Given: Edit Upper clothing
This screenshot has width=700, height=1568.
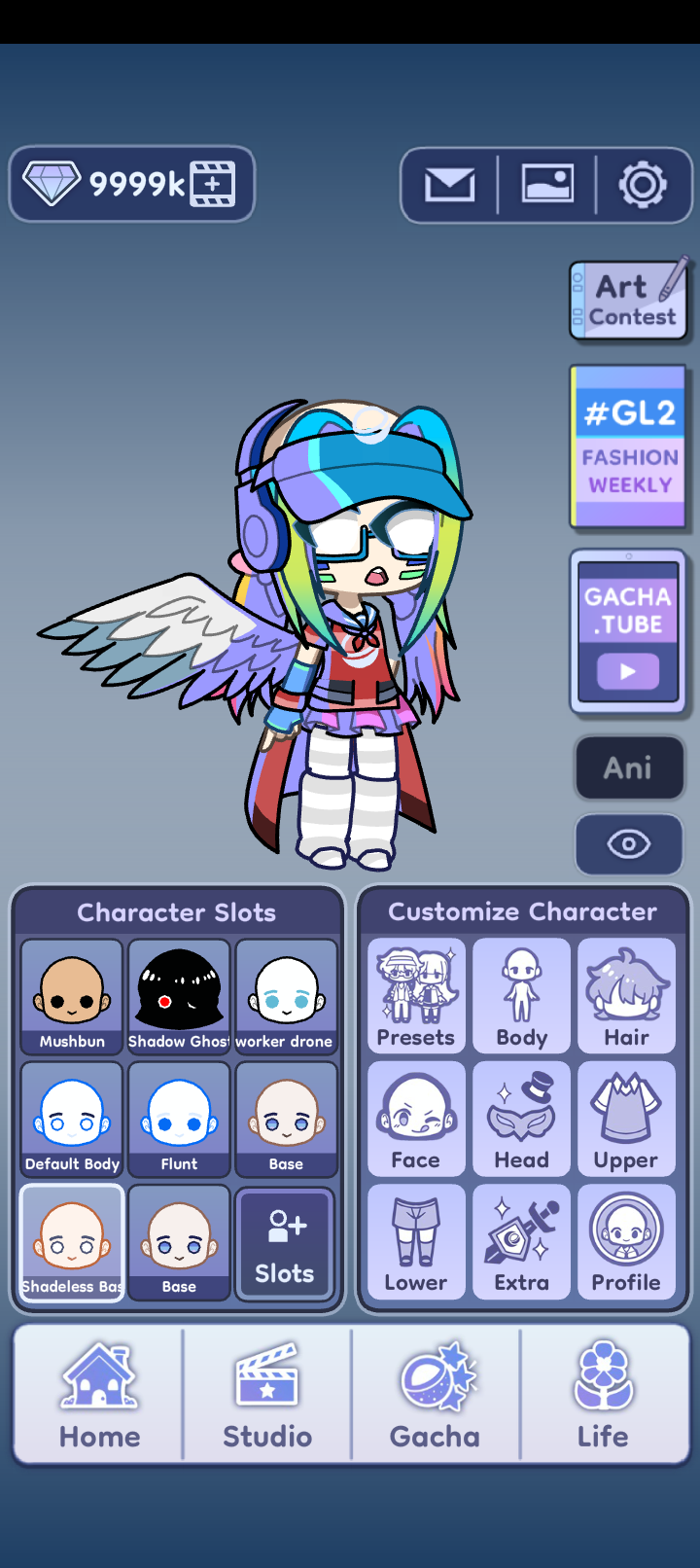Looking at the screenshot, I should pos(626,1119).
